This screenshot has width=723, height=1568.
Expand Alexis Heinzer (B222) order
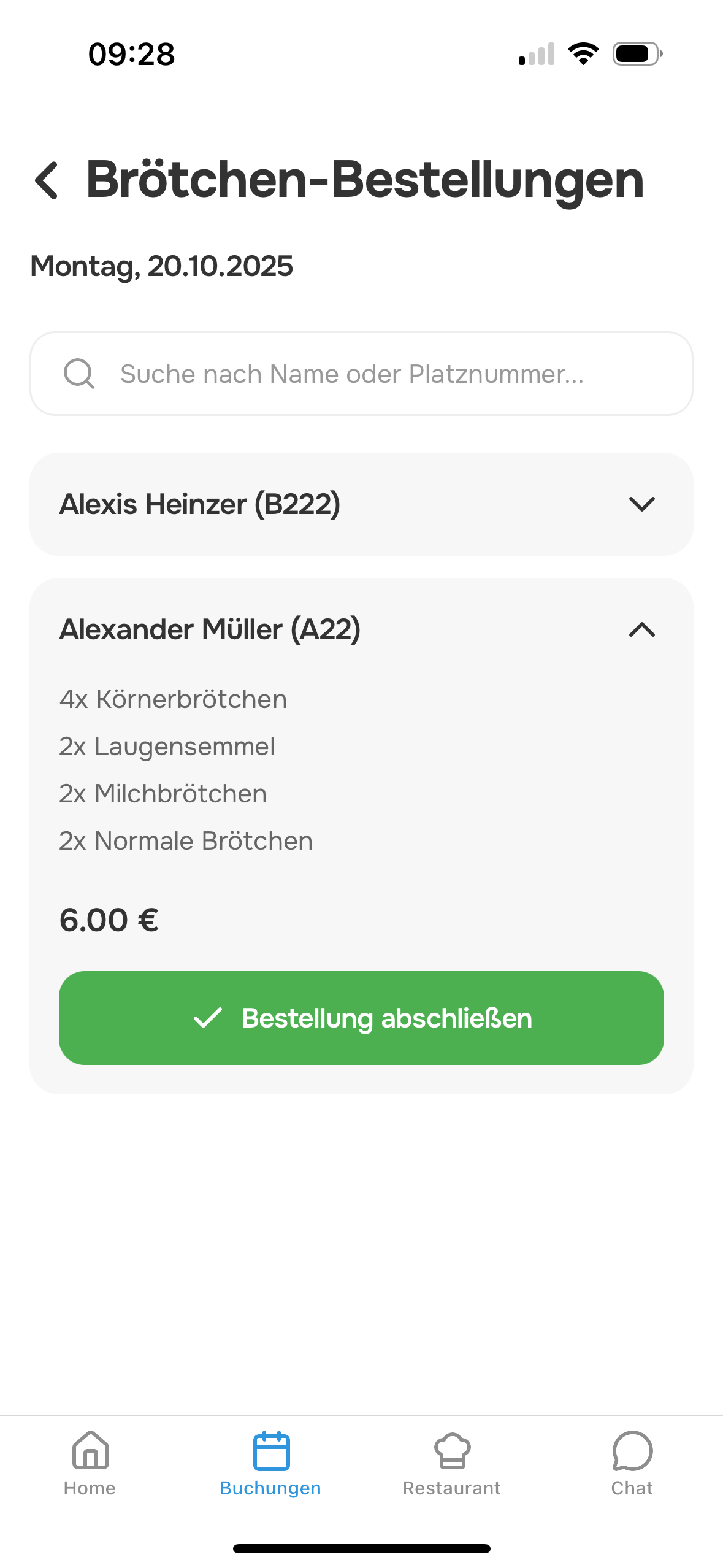pos(641,504)
